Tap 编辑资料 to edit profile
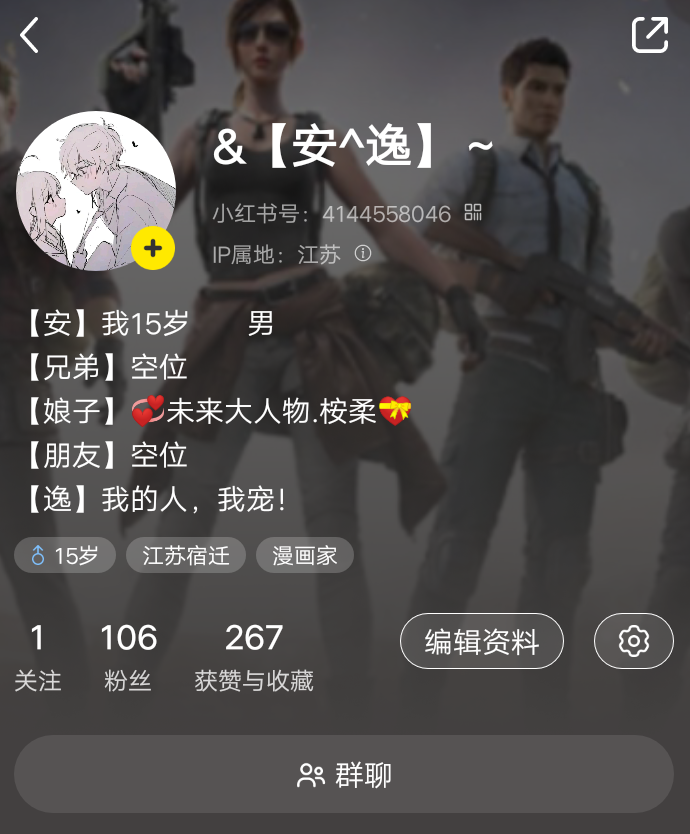 click(482, 641)
